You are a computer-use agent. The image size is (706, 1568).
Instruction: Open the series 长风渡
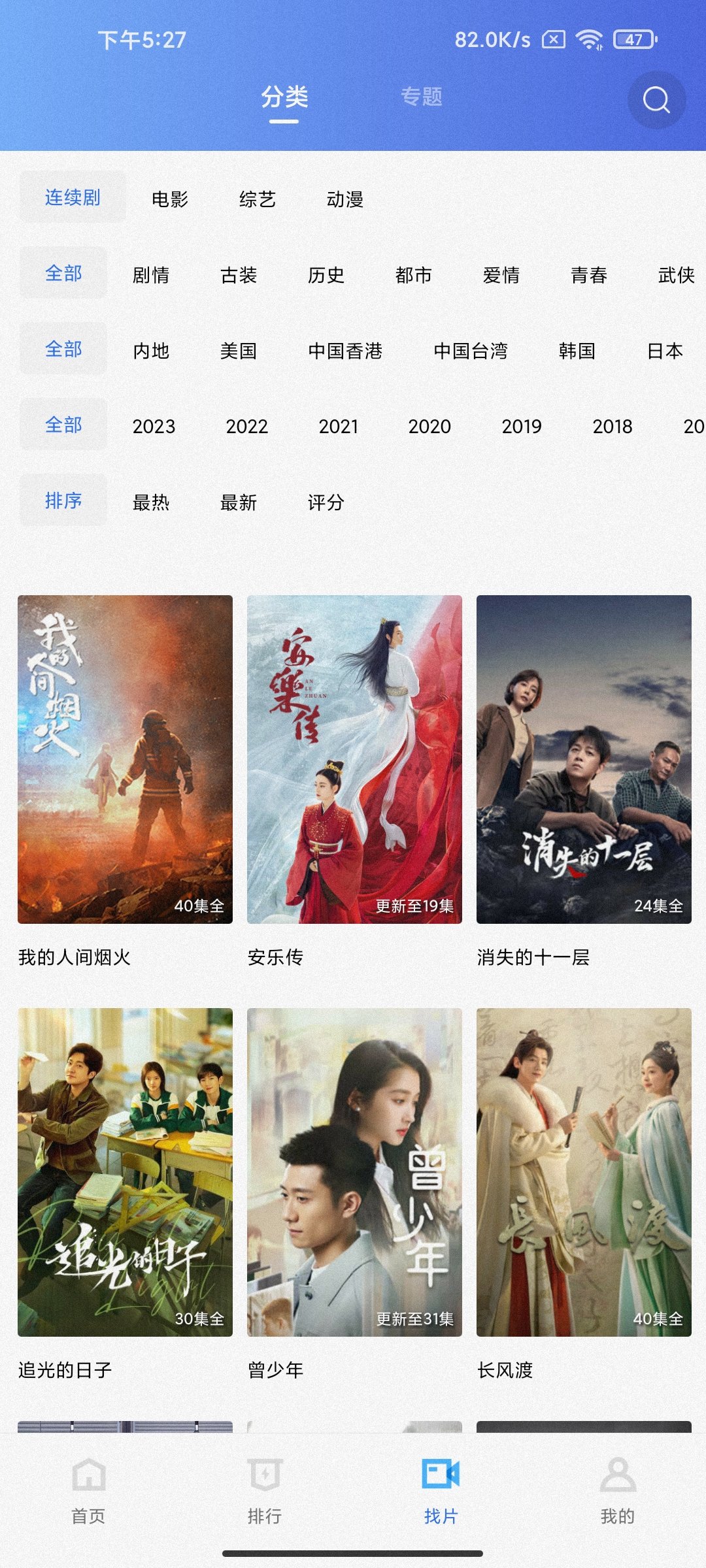(x=584, y=1172)
